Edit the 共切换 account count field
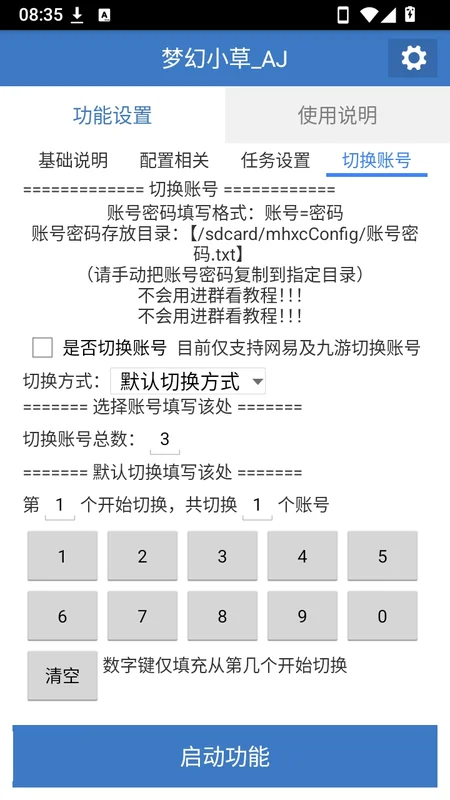The width and height of the screenshot is (450, 800). (257, 505)
